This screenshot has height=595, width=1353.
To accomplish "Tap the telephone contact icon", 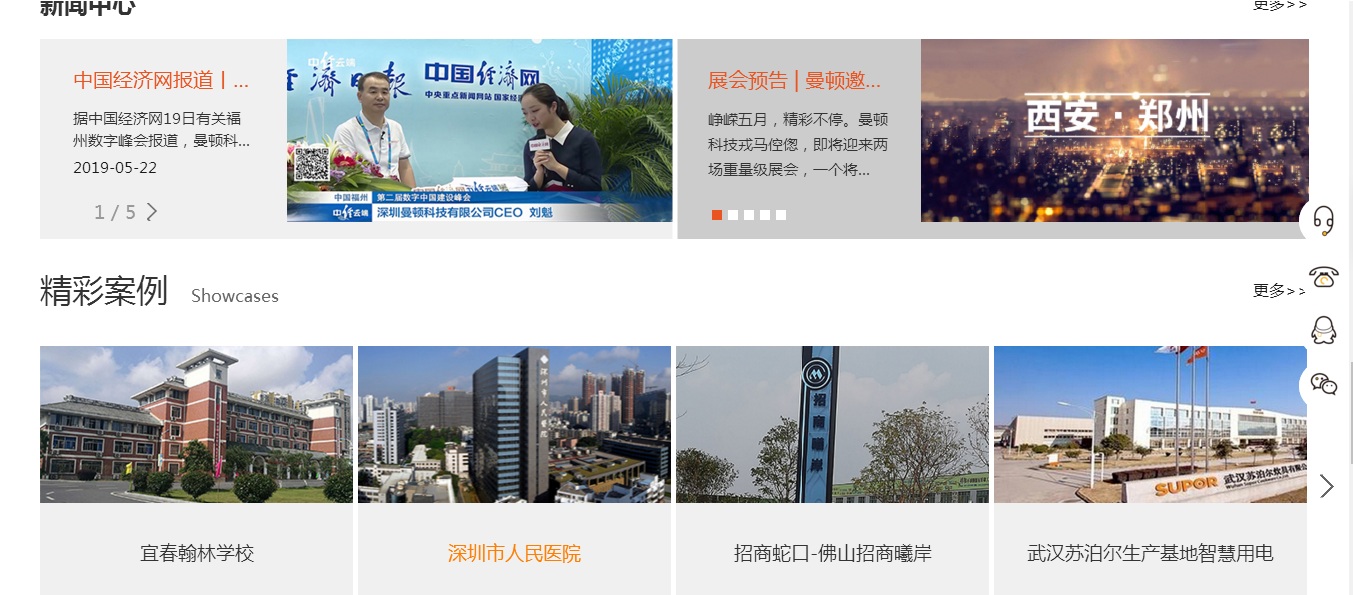I will pos(1324,276).
